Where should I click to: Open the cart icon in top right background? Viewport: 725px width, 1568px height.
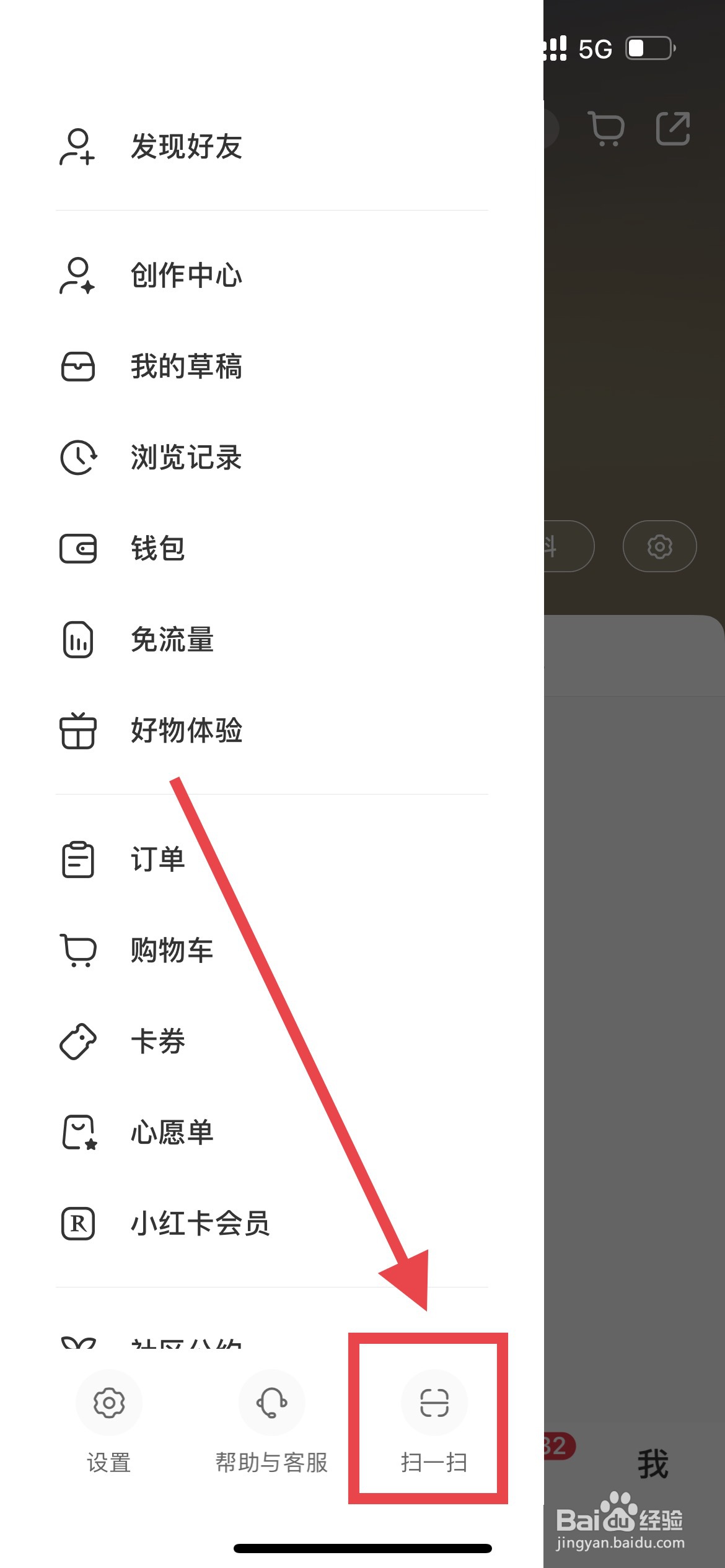604,129
